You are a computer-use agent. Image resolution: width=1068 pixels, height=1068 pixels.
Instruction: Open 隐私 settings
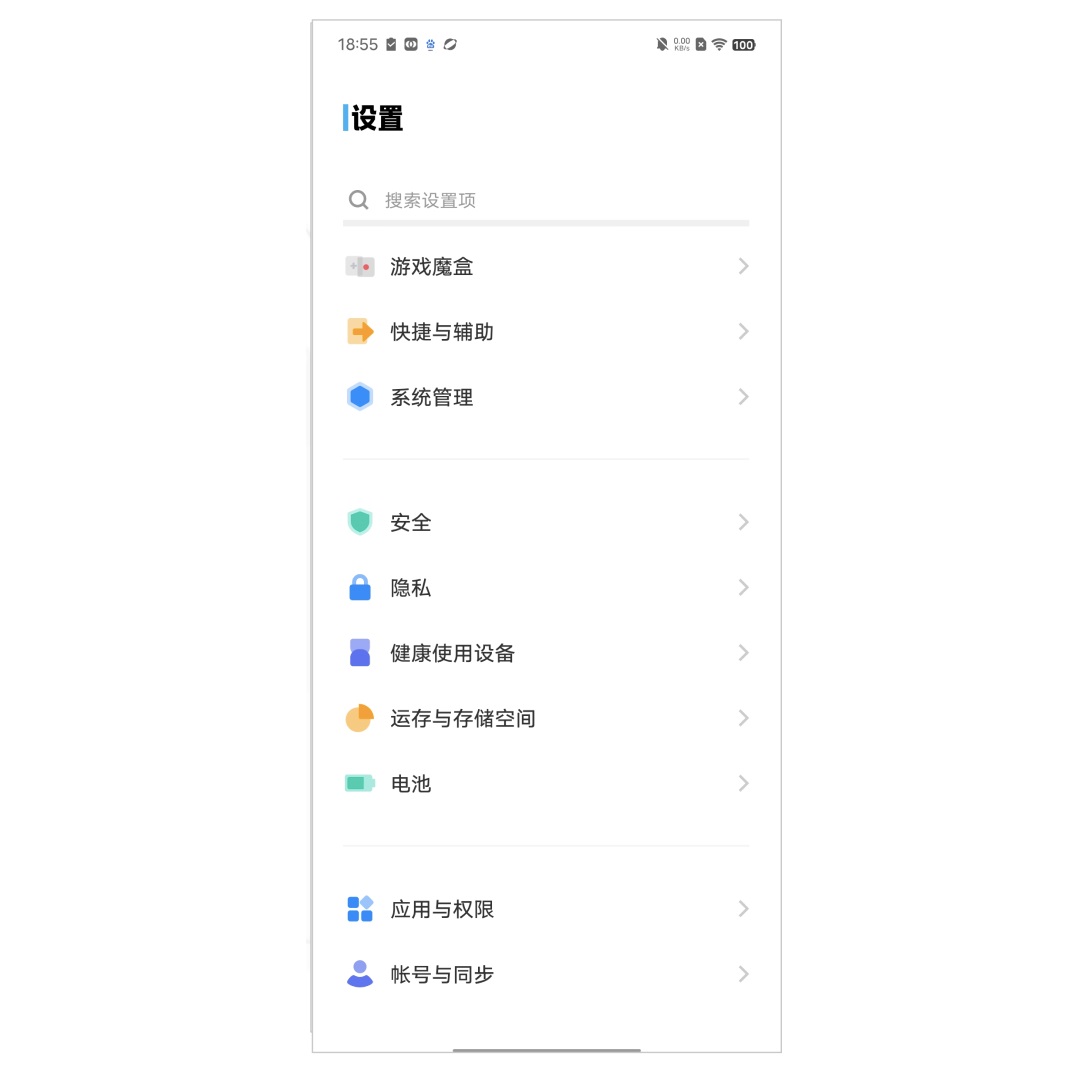tap(545, 588)
